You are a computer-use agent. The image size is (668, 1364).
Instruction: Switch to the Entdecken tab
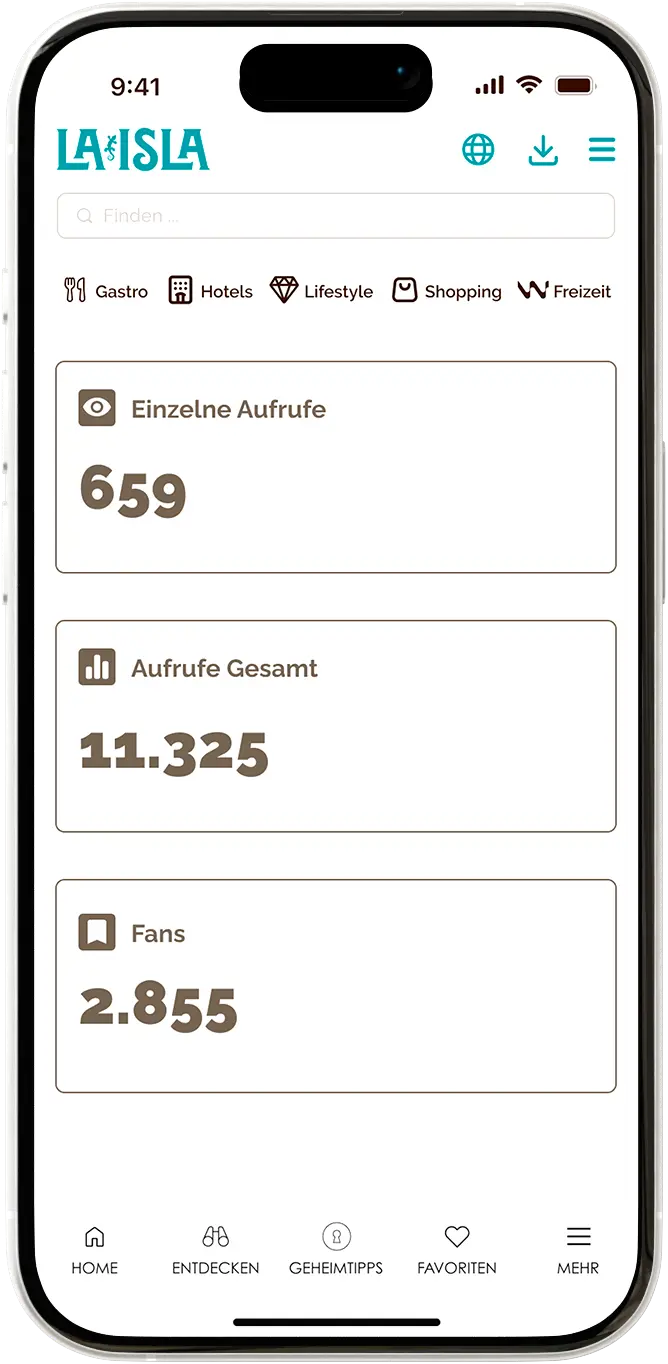point(215,1250)
